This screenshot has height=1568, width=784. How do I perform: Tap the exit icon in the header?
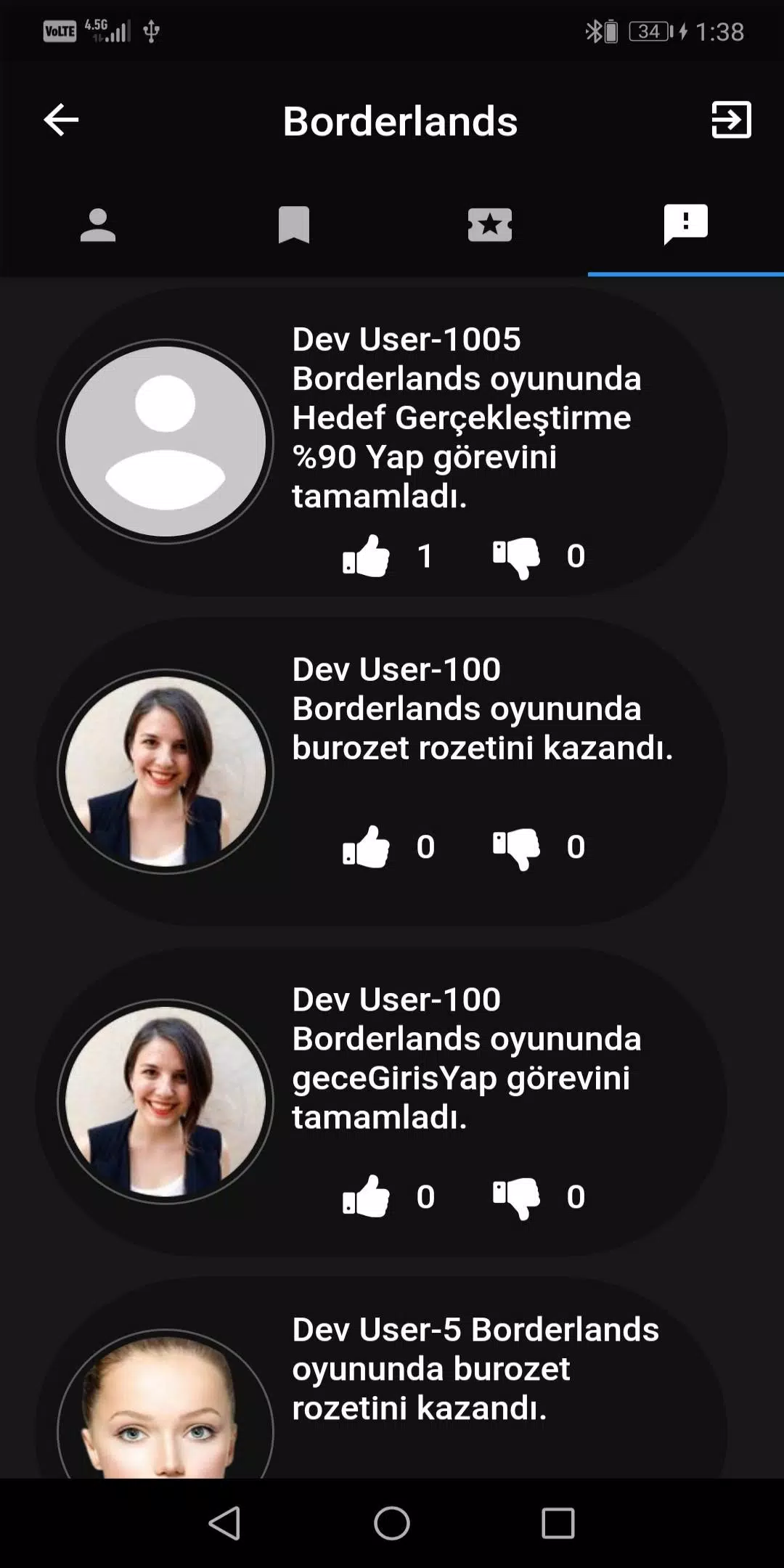tap(731, 120)
